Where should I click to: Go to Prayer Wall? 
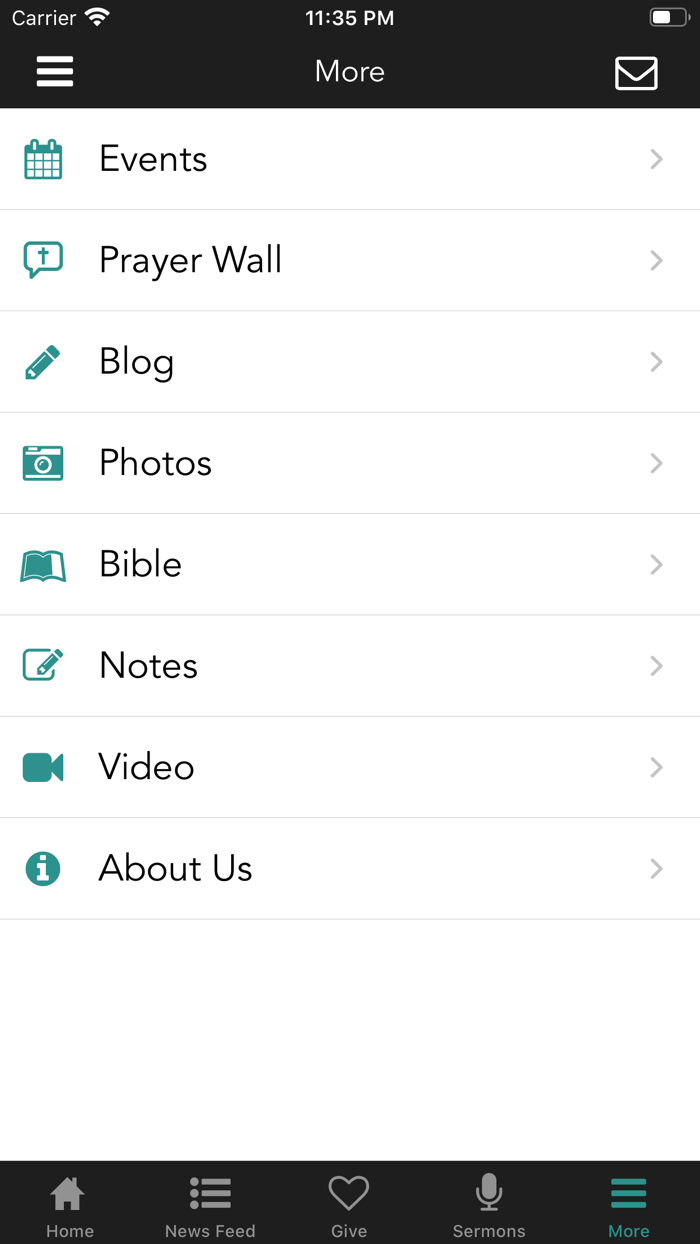tap(350, 261)
